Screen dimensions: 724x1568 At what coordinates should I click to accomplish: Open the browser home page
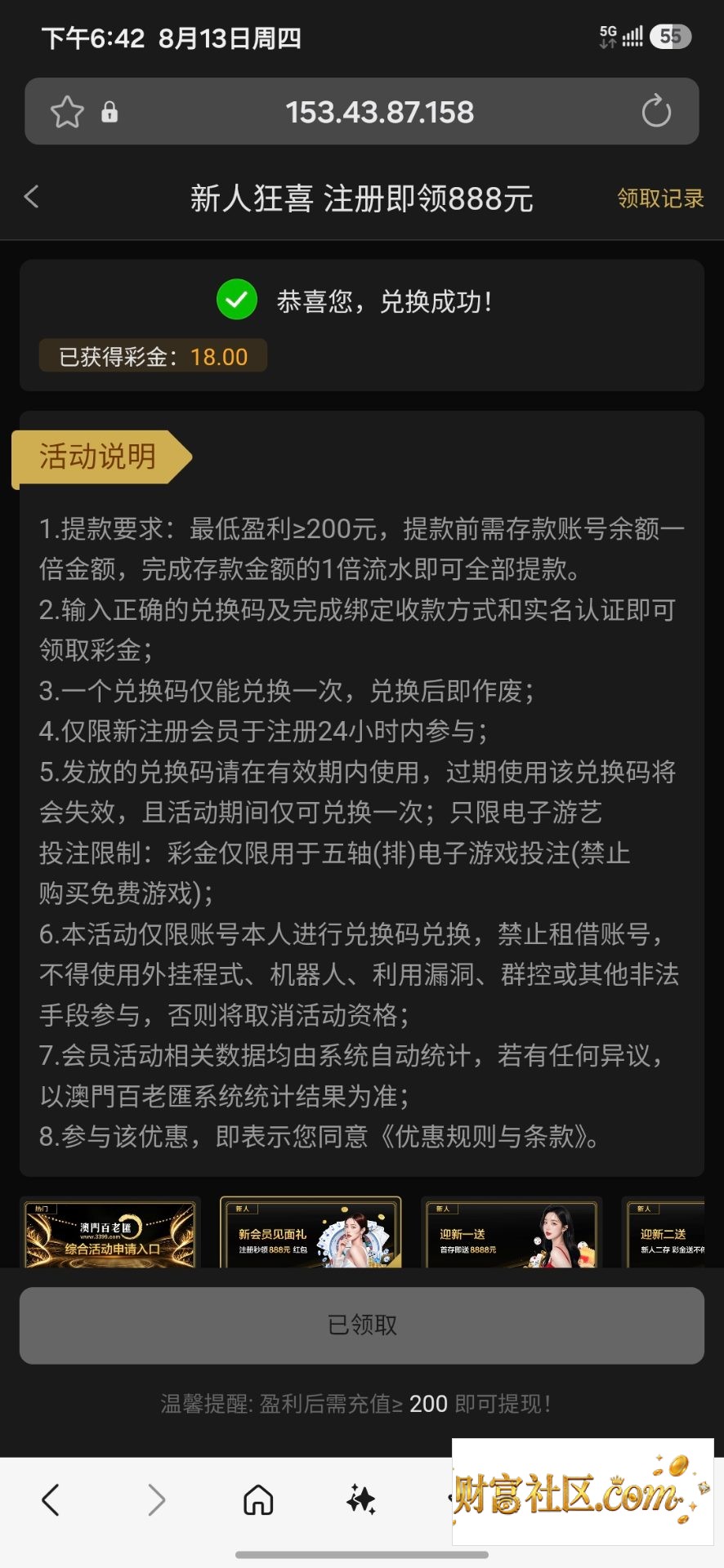click(258, 1500)
